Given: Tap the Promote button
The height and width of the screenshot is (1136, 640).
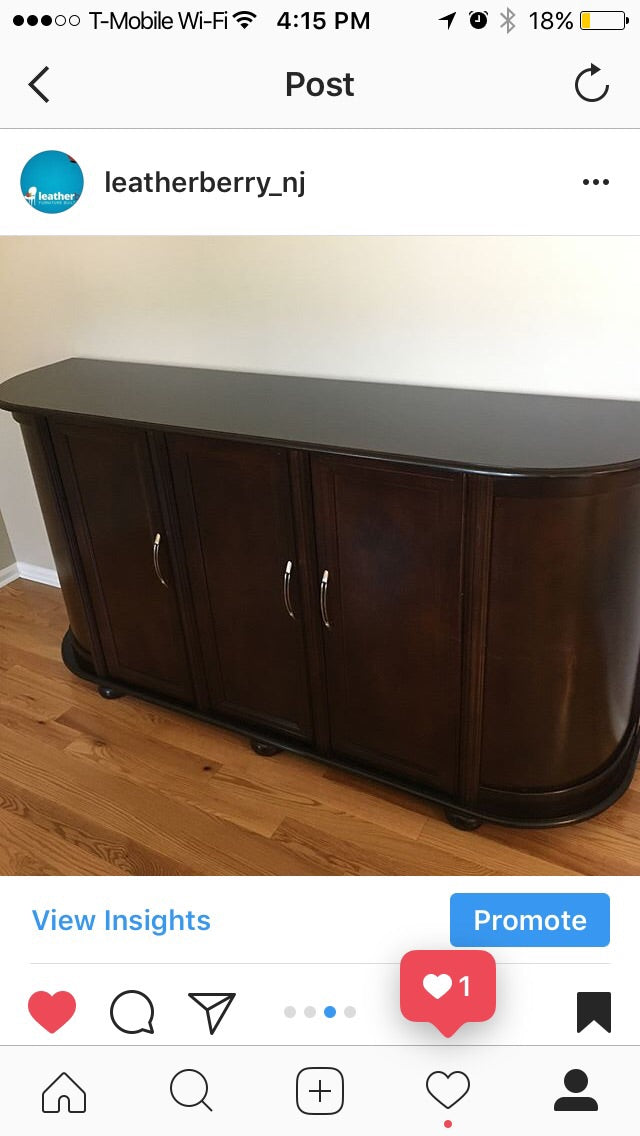Looking at the screenshot, I should (x=529, y=920).
